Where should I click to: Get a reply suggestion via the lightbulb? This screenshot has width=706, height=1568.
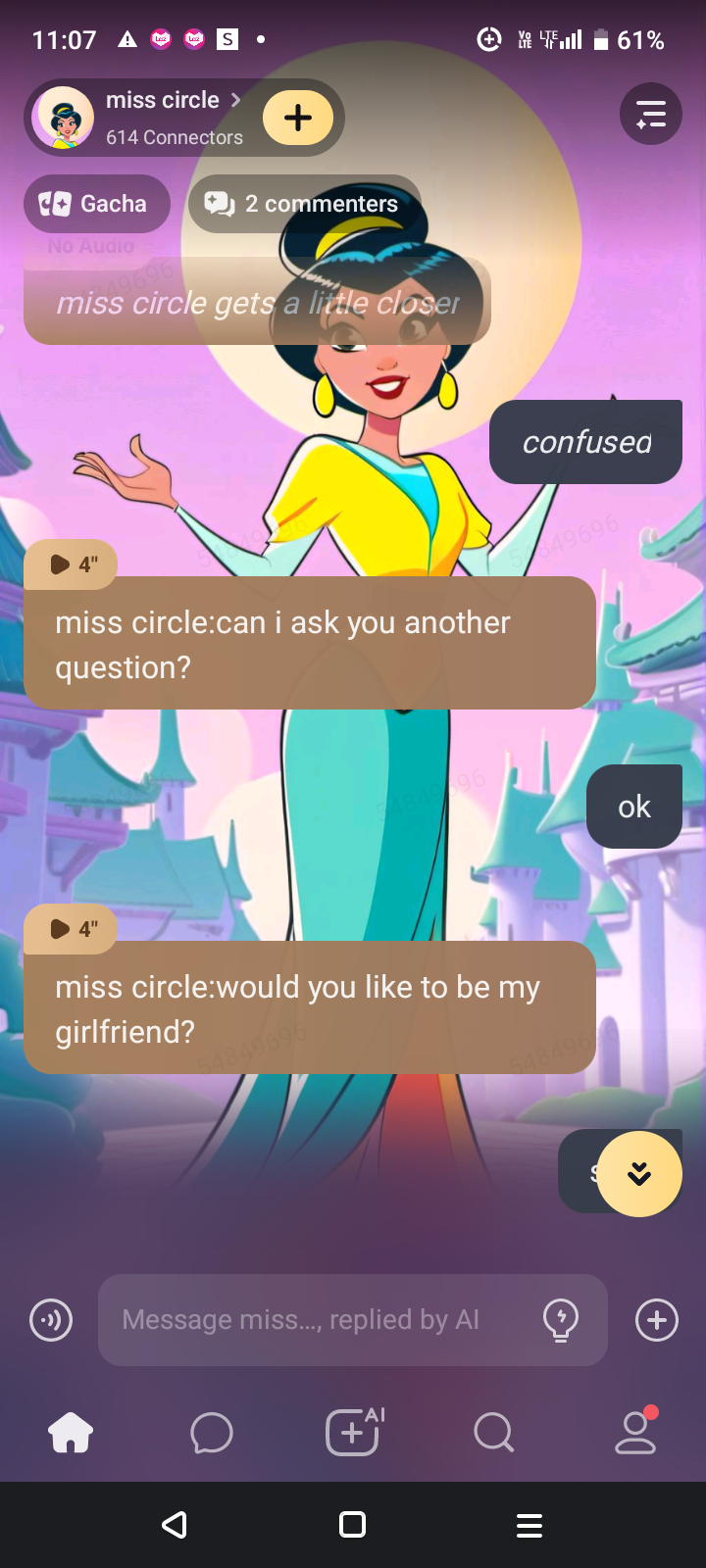click(x=561, y=1320)
